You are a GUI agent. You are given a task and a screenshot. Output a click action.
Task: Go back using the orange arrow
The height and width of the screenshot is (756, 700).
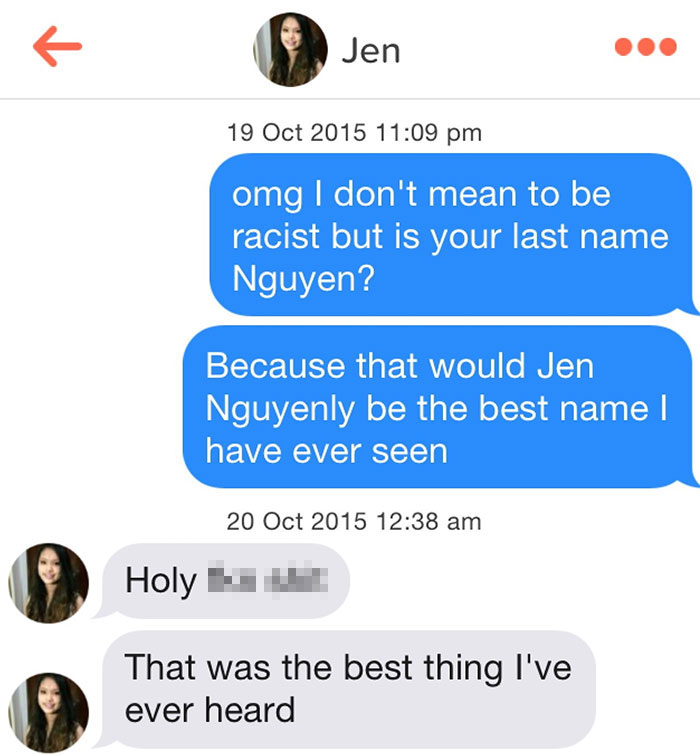click(57, 46)
